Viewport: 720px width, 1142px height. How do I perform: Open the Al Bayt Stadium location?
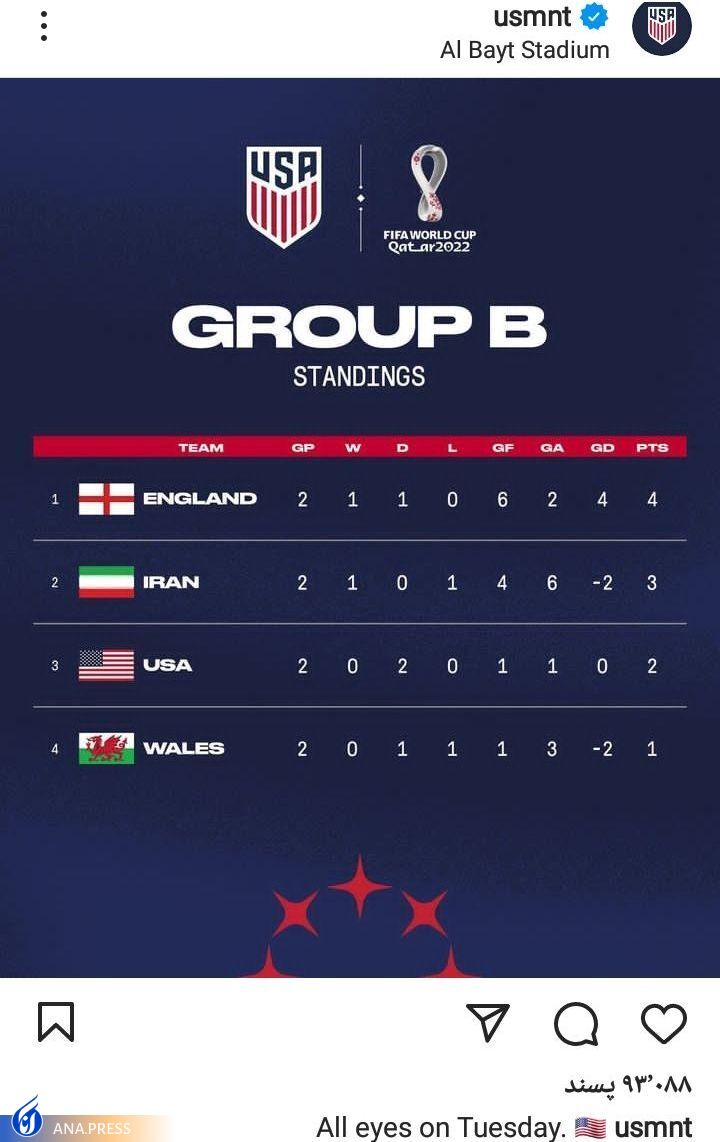(x=524, y=50)
